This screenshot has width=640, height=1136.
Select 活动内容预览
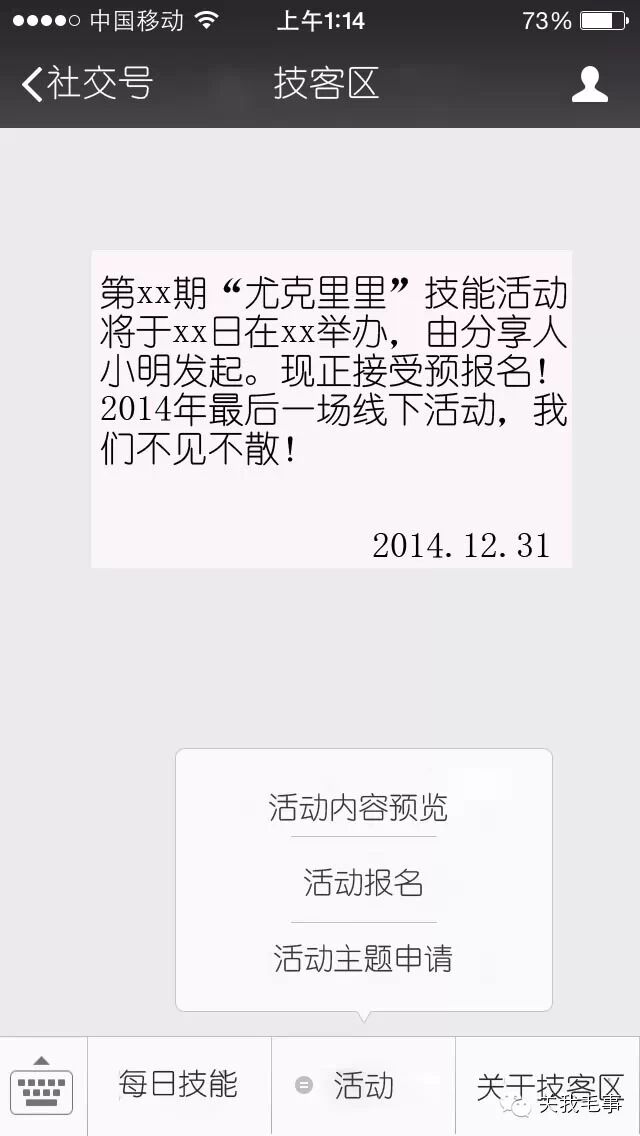(358, 807)
